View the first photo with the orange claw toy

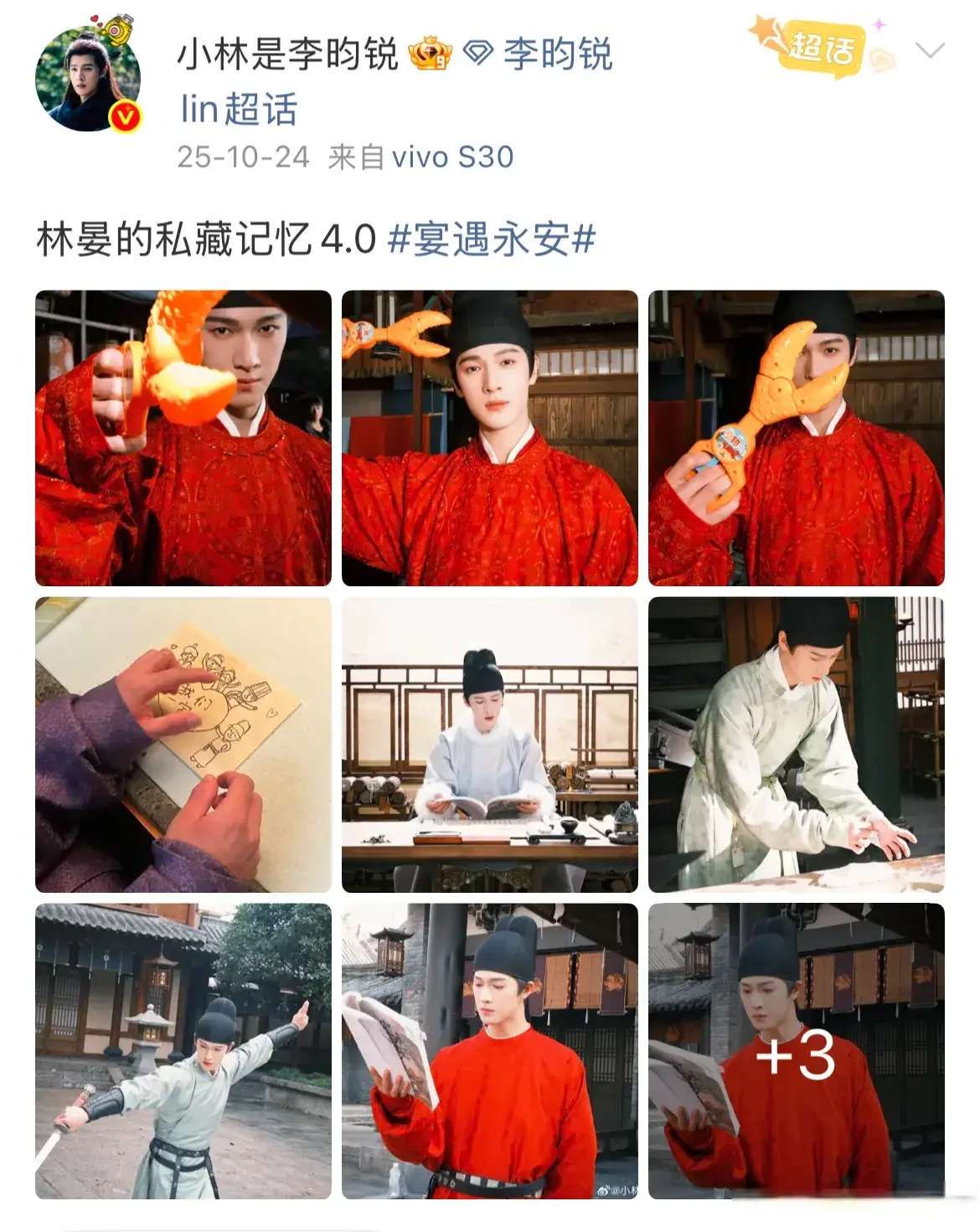(x=183, y=438)
